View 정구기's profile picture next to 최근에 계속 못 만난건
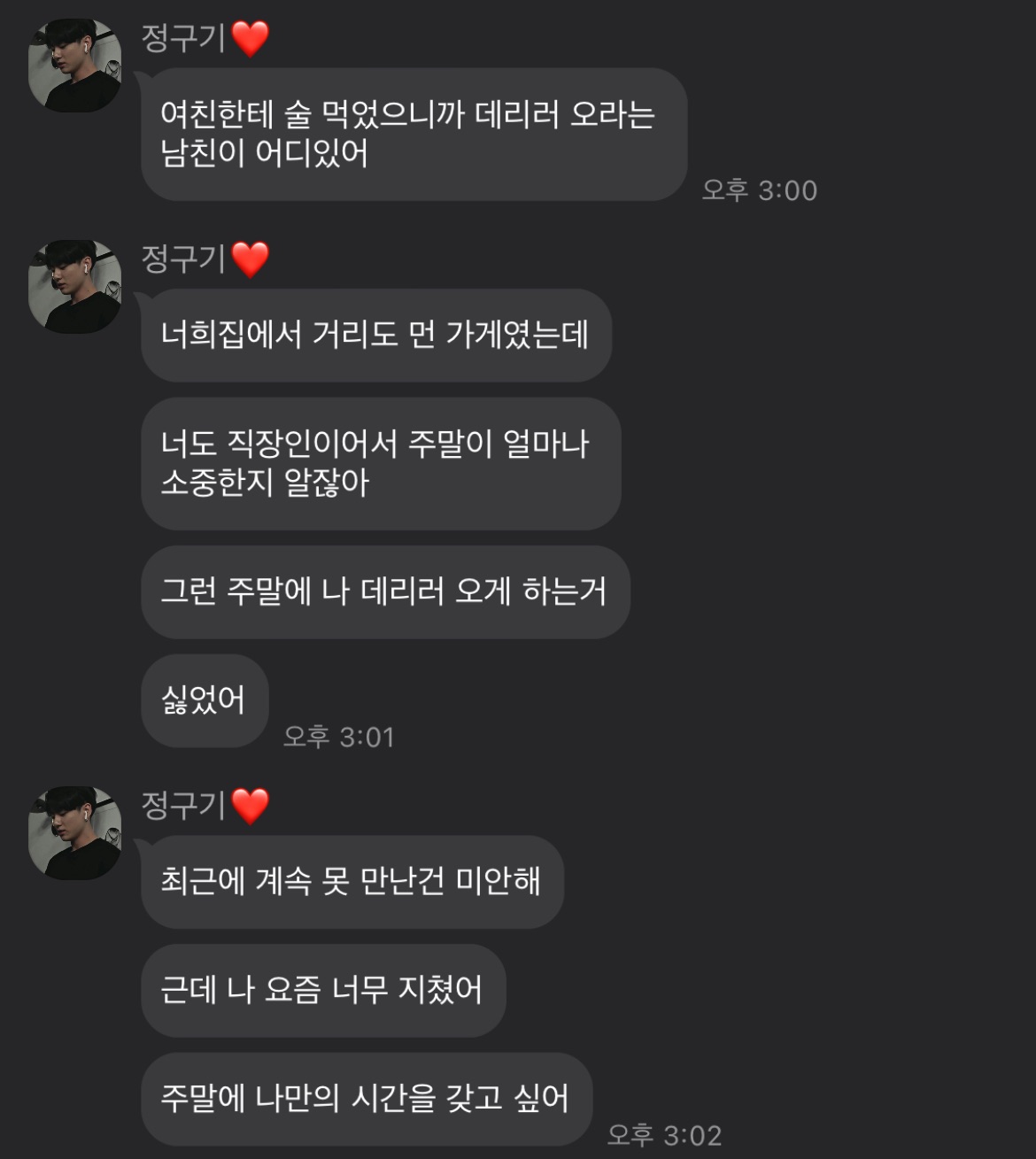The height and width of the screenshot is (1159, 1036). 75,833
